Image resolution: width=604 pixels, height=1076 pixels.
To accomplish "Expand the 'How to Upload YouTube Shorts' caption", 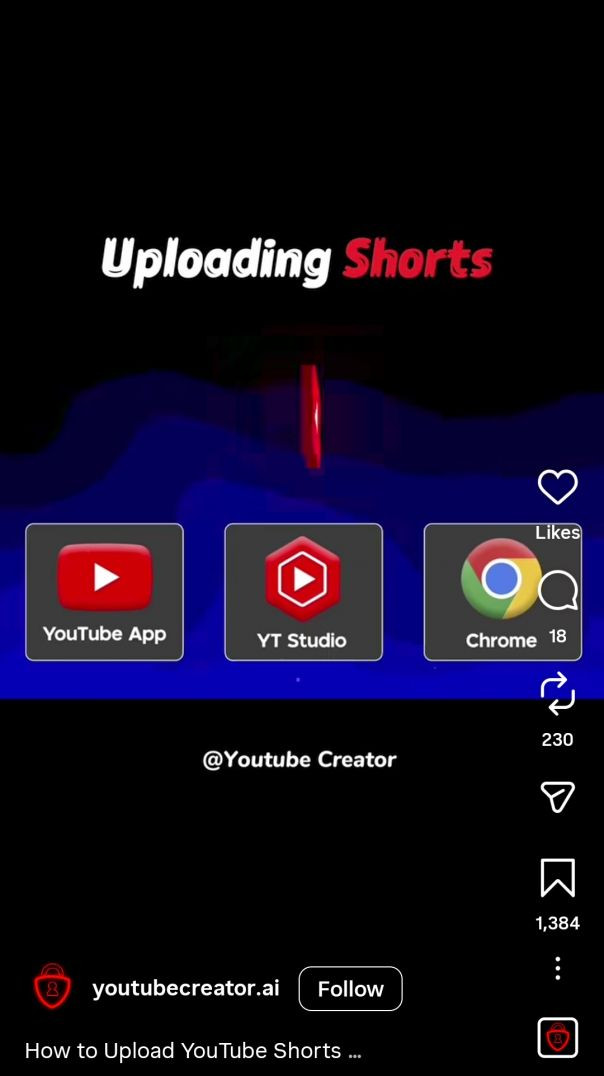I will coord(193,1051).
